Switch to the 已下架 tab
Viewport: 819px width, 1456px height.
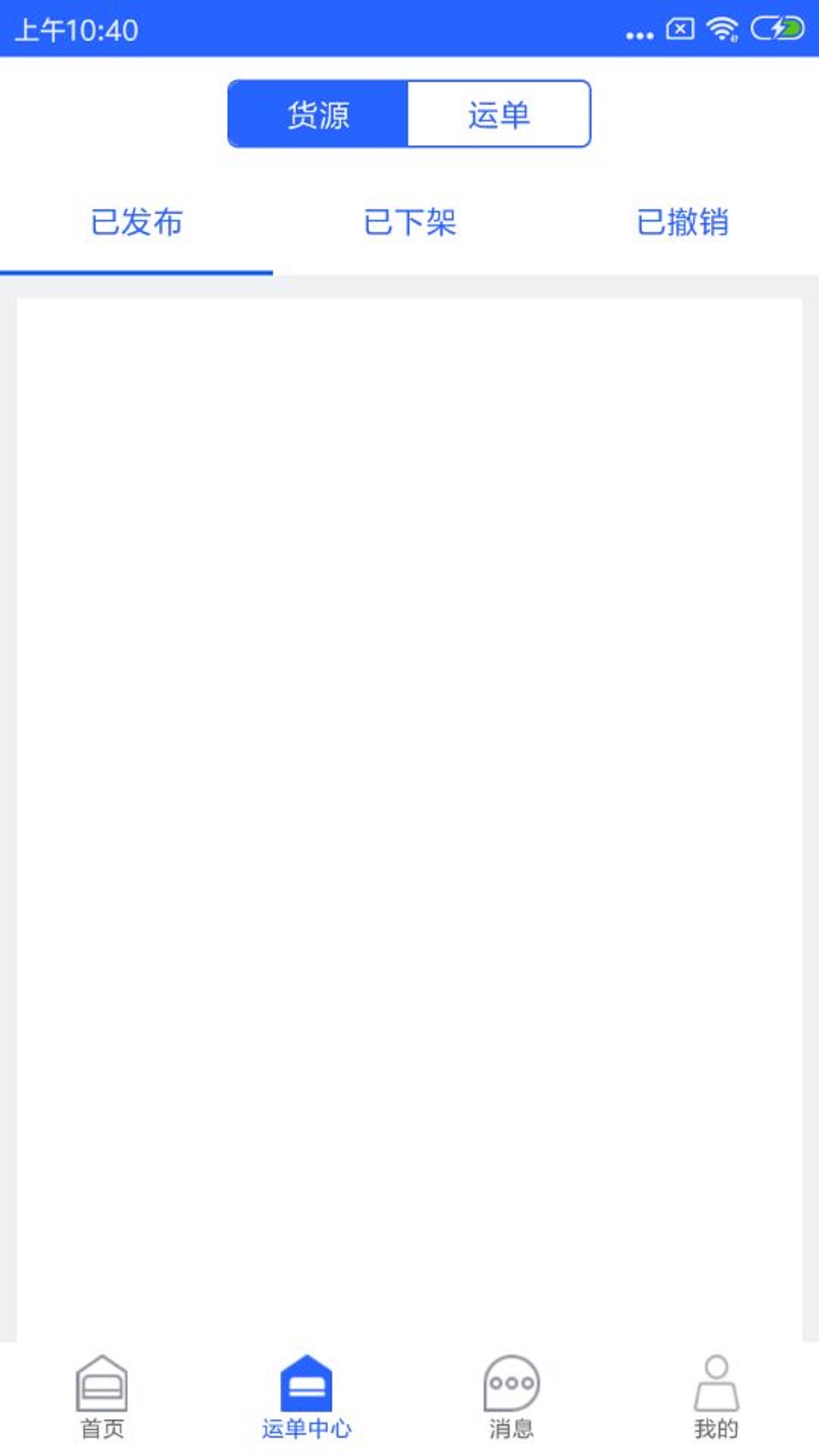point(409,223)
